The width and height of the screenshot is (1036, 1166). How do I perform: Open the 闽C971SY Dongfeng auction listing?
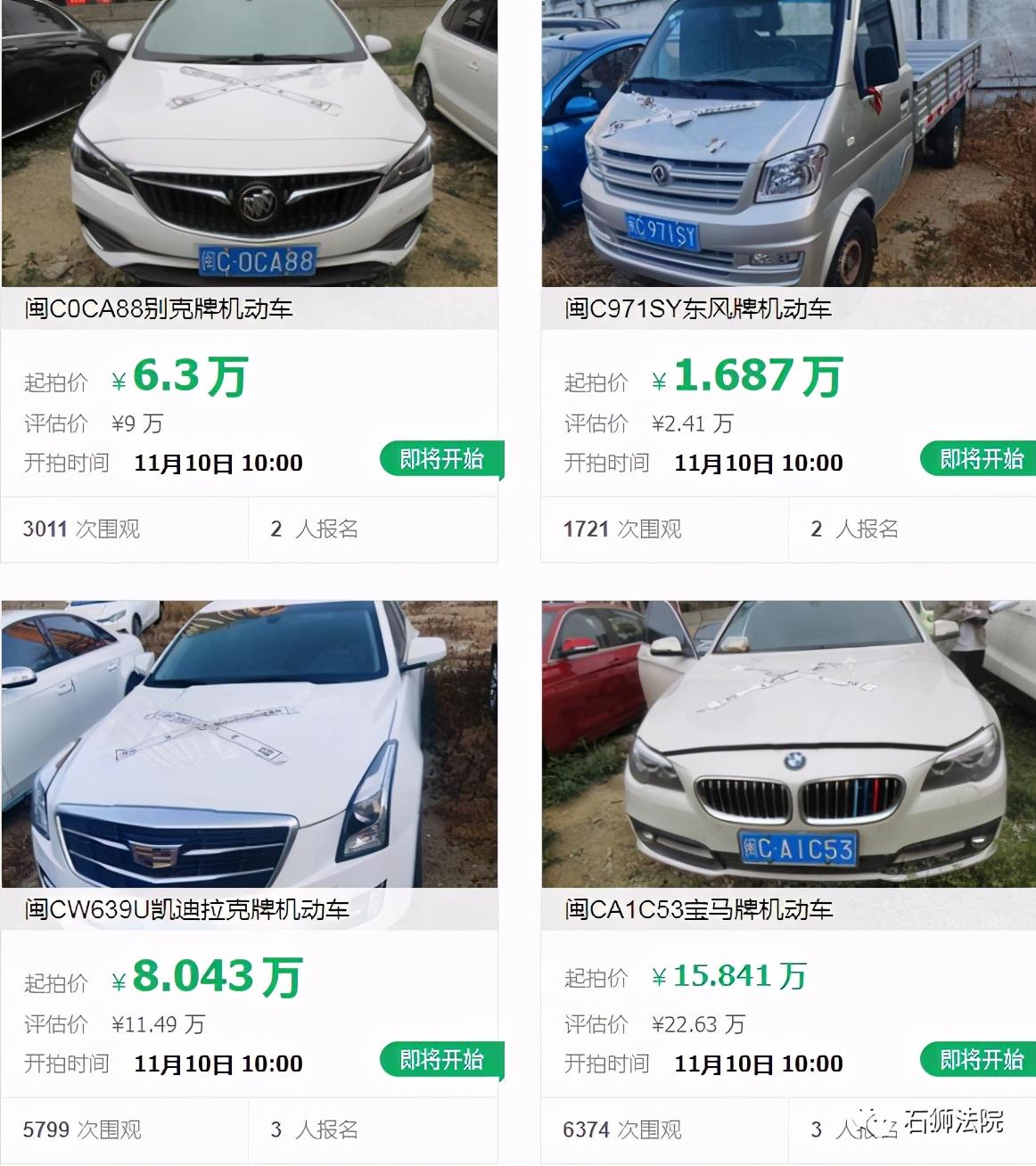tap(698, 309)
